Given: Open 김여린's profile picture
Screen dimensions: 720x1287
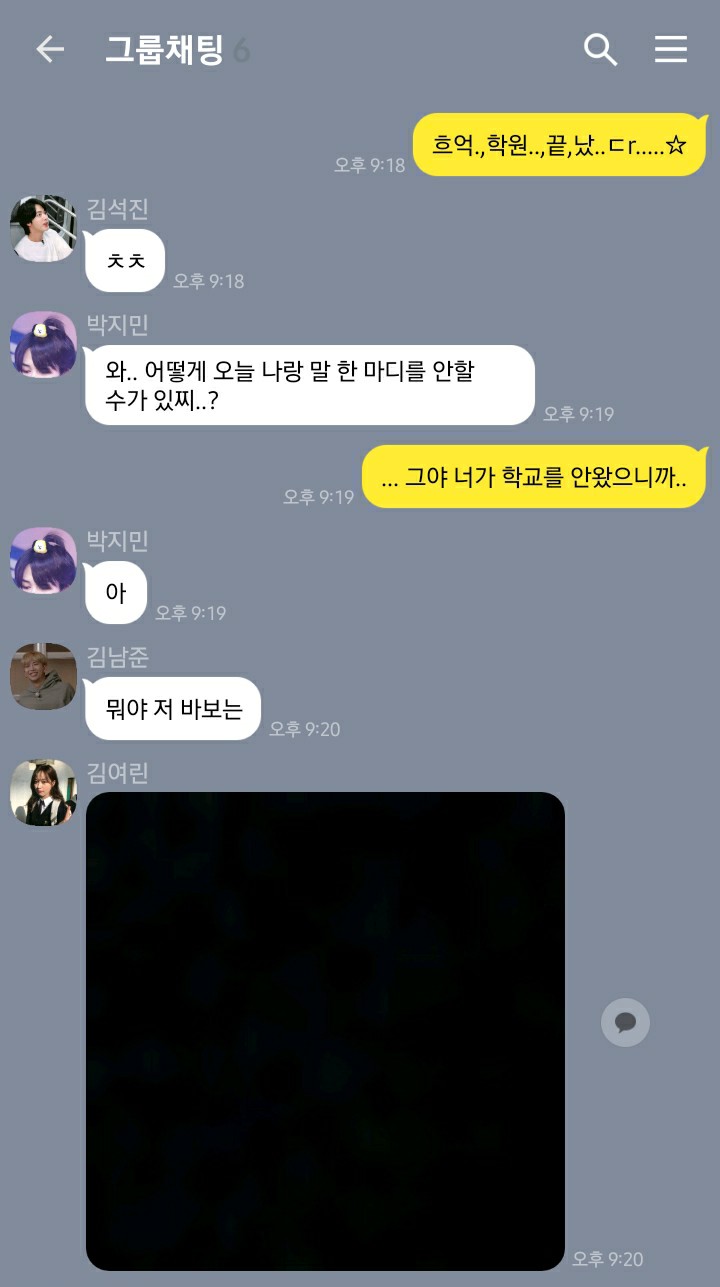Looking at the screenshot, I should tap(43, 793).
